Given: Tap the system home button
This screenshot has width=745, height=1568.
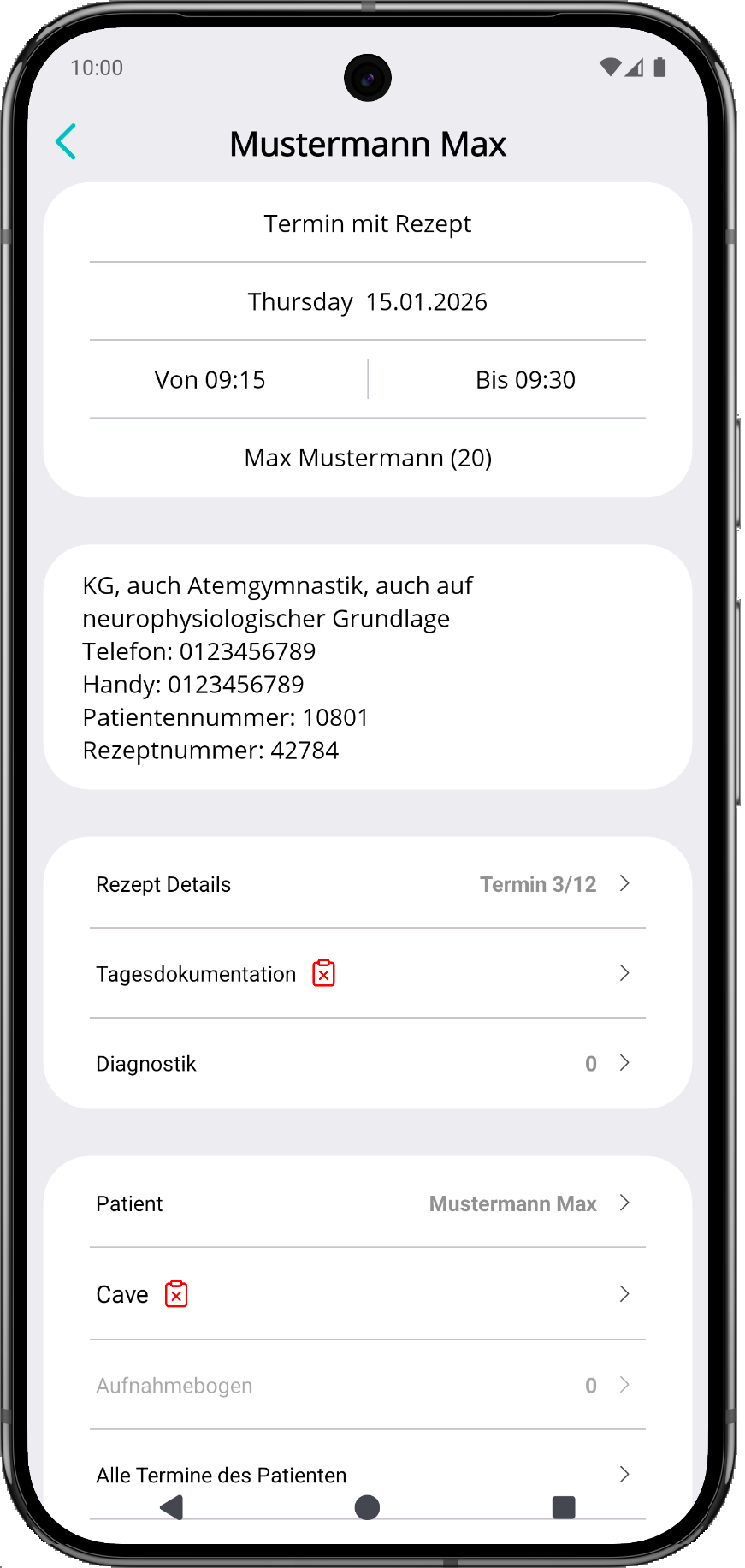Looking at the screenshot, I should pyautogui.click(x=367, y=1507).
